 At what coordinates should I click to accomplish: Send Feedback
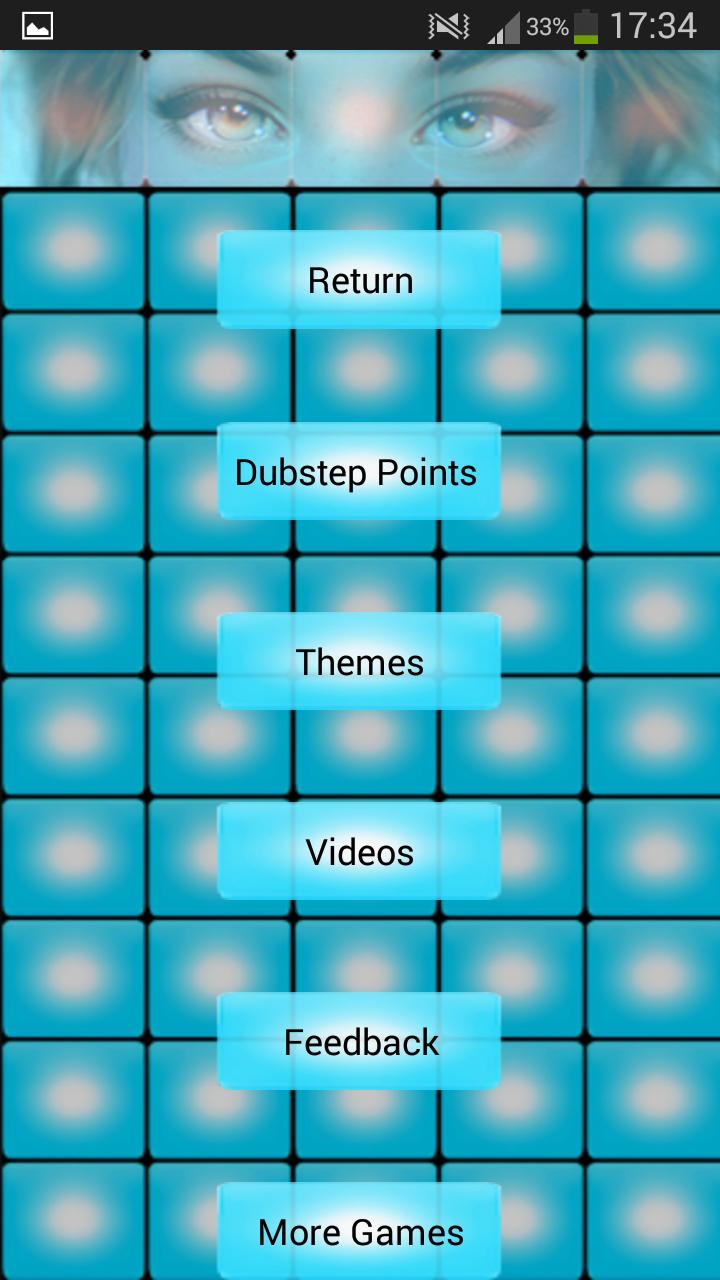pyautogui.click(x=359, y=1041)
